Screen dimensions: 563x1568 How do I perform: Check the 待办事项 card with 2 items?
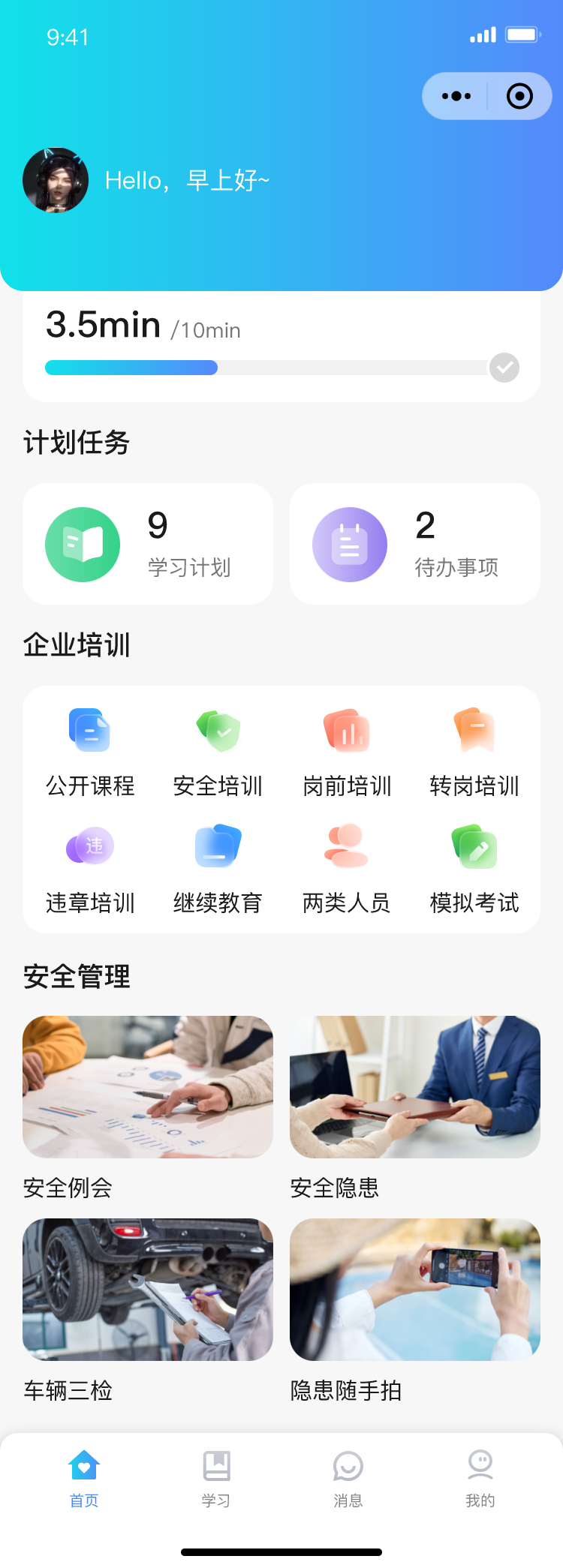point(414,543)
